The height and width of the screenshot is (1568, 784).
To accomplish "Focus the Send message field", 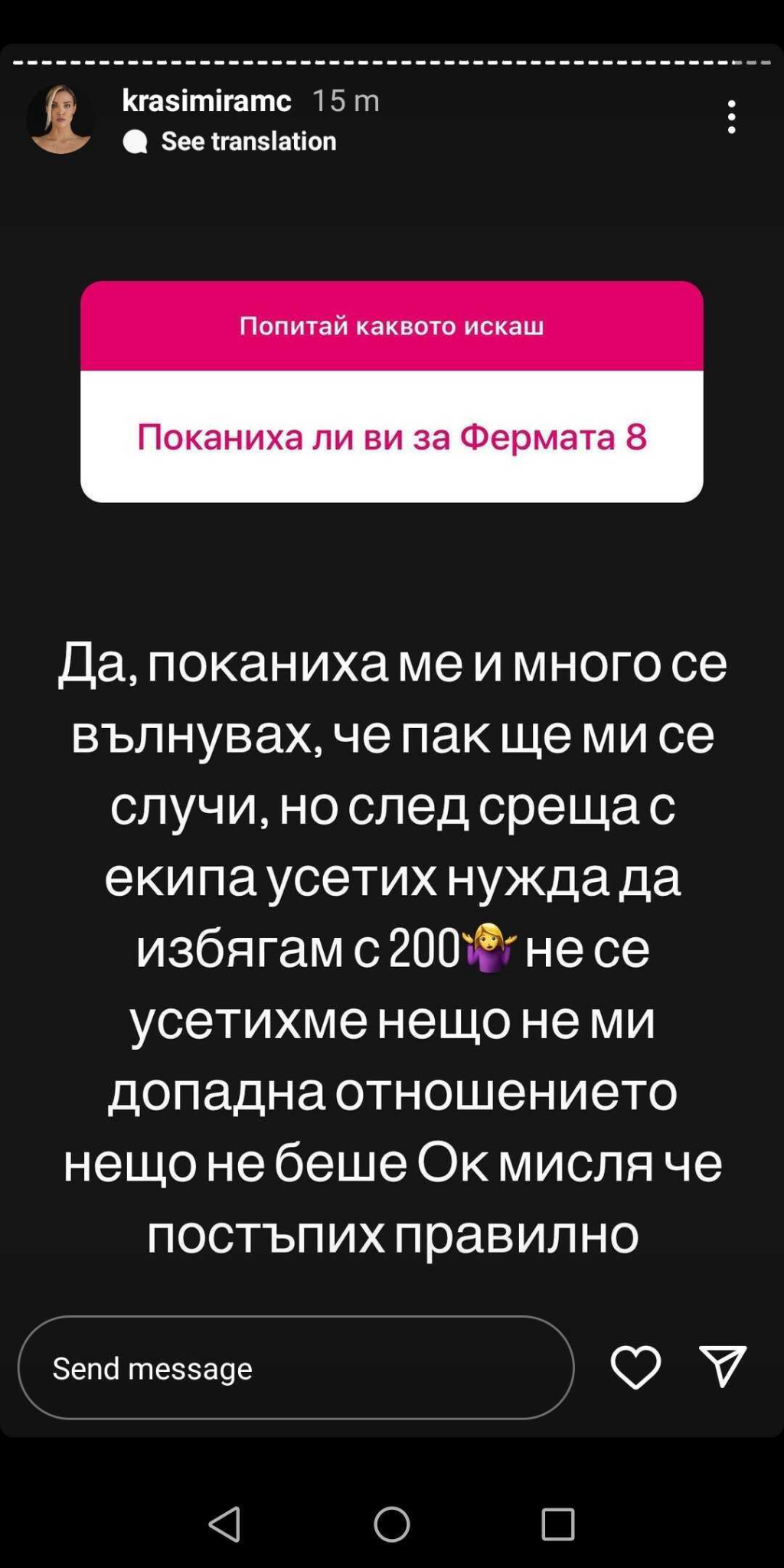I will 296,1367.
